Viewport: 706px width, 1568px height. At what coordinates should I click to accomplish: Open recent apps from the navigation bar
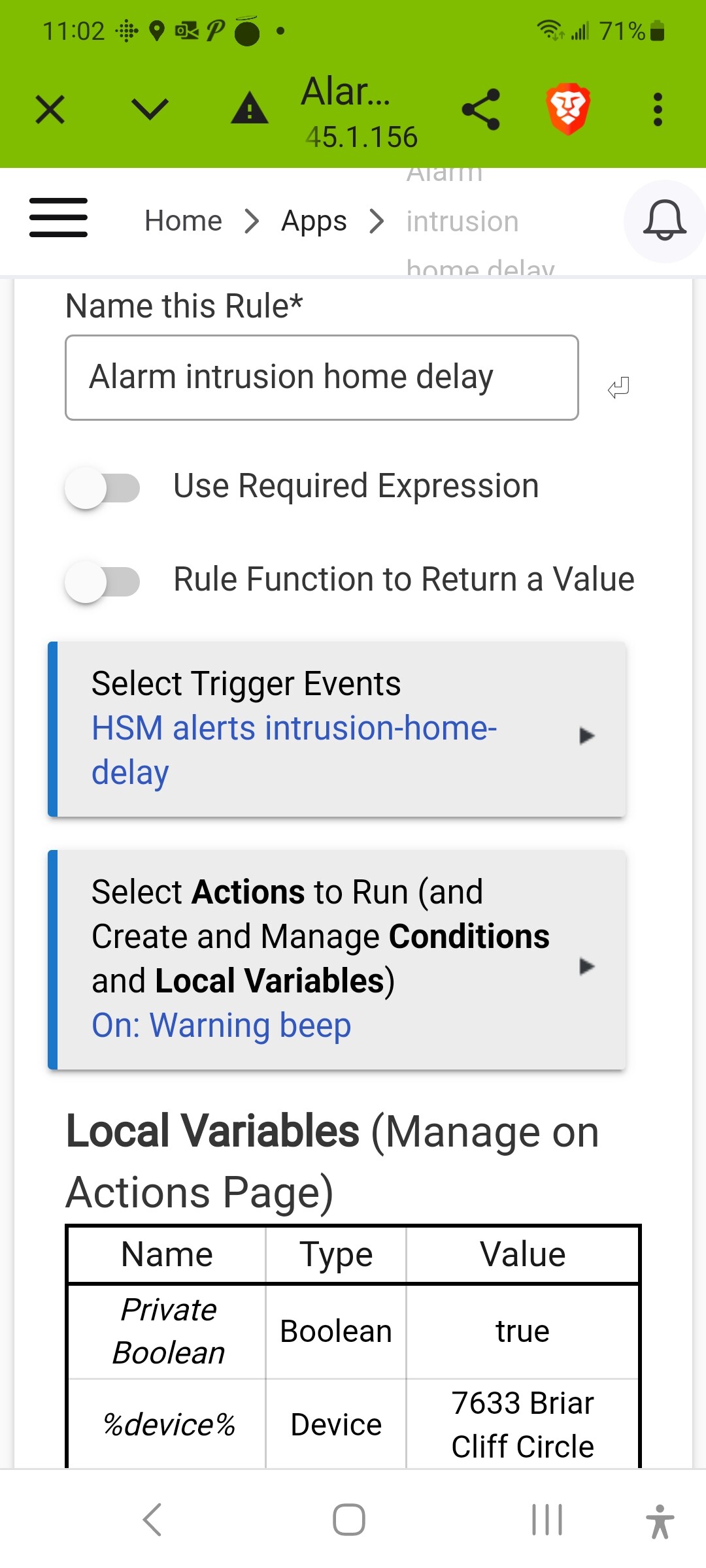(547, 1519)
